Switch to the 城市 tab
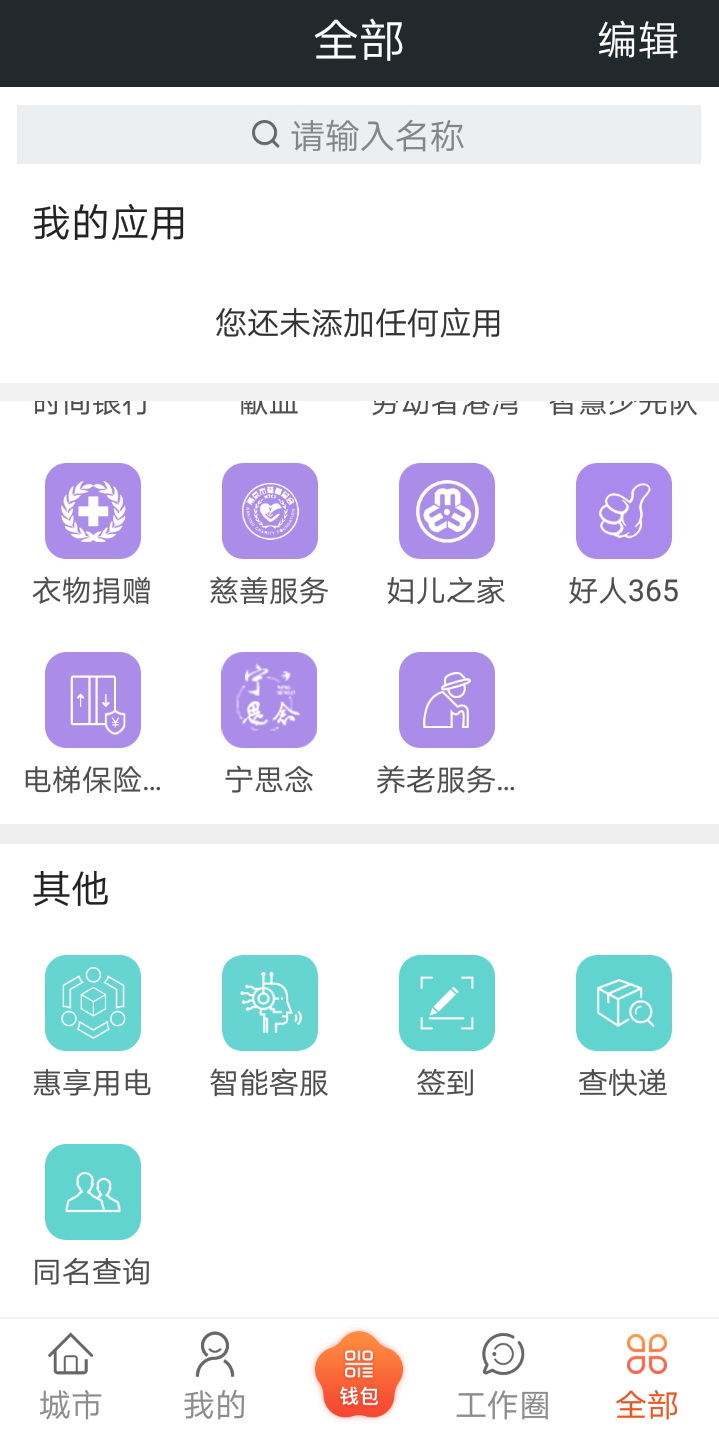The width and height of the screenshot is (719, 1430). point(70,1376)
